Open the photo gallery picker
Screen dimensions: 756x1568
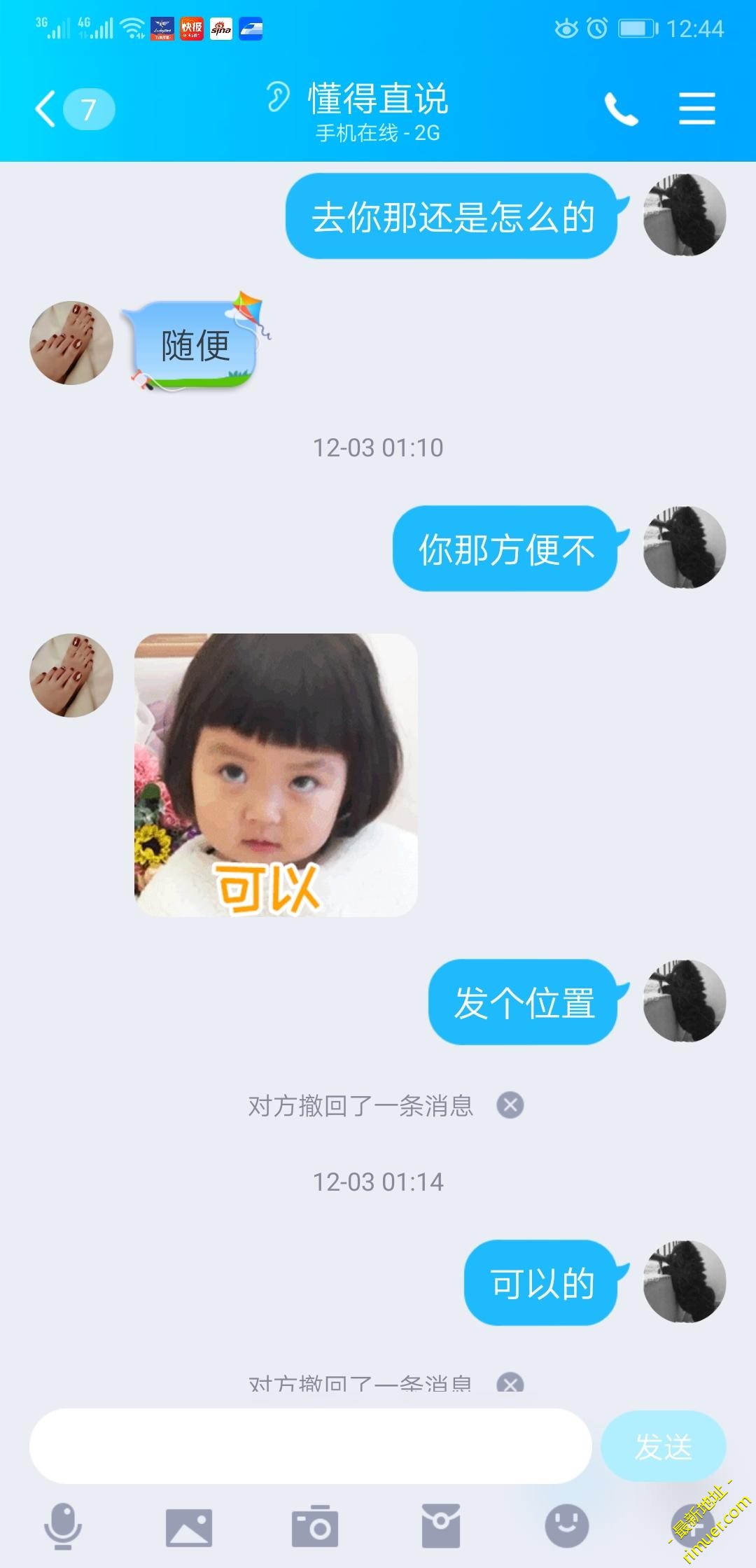188,1527
